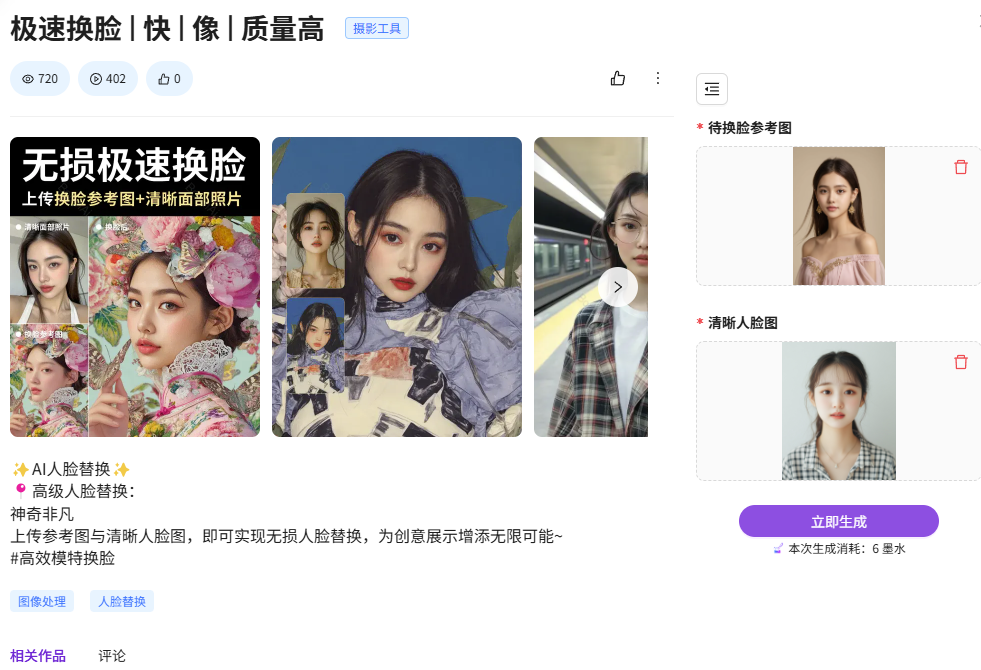Switch to the 相关作品 tab

[x=38, y=656]
